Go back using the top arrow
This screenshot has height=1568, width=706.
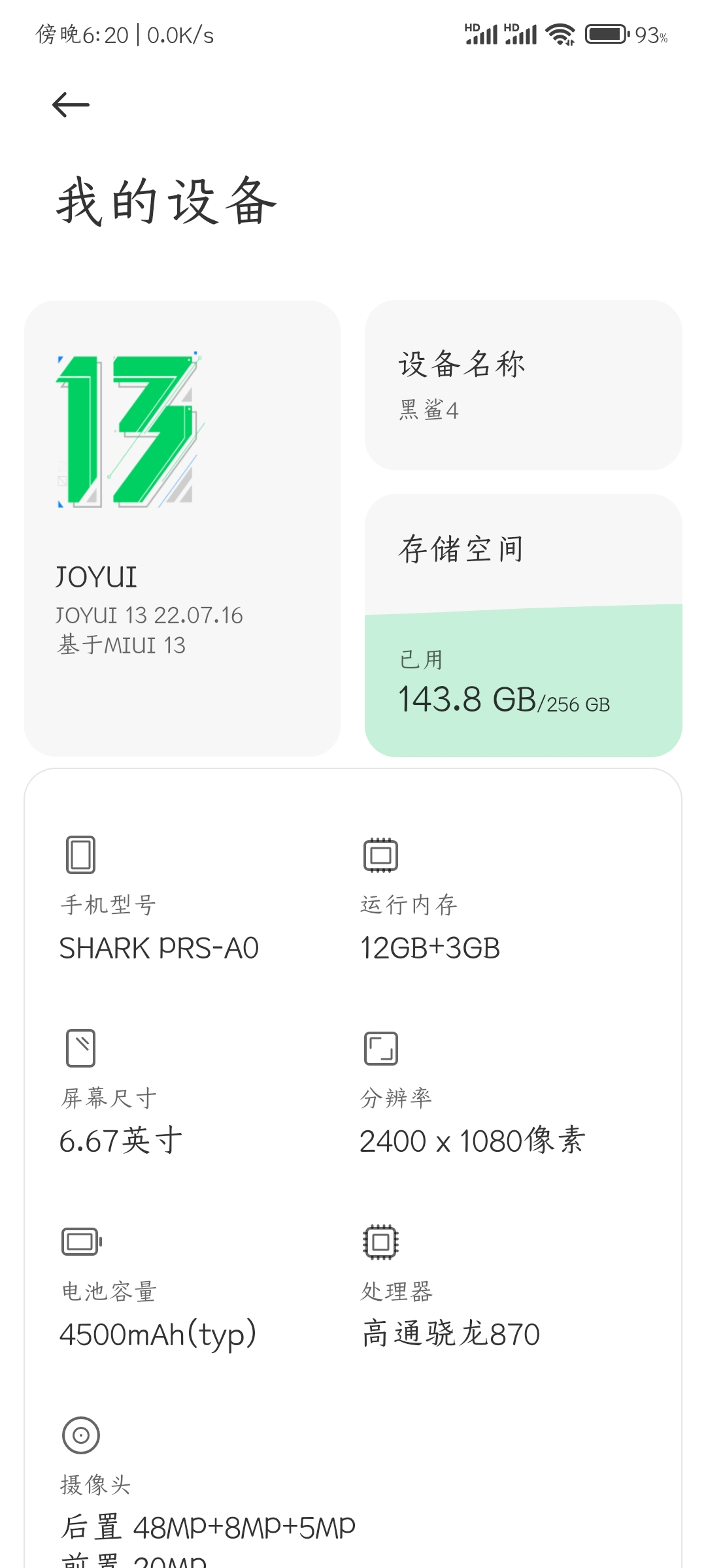pos(71,105)
